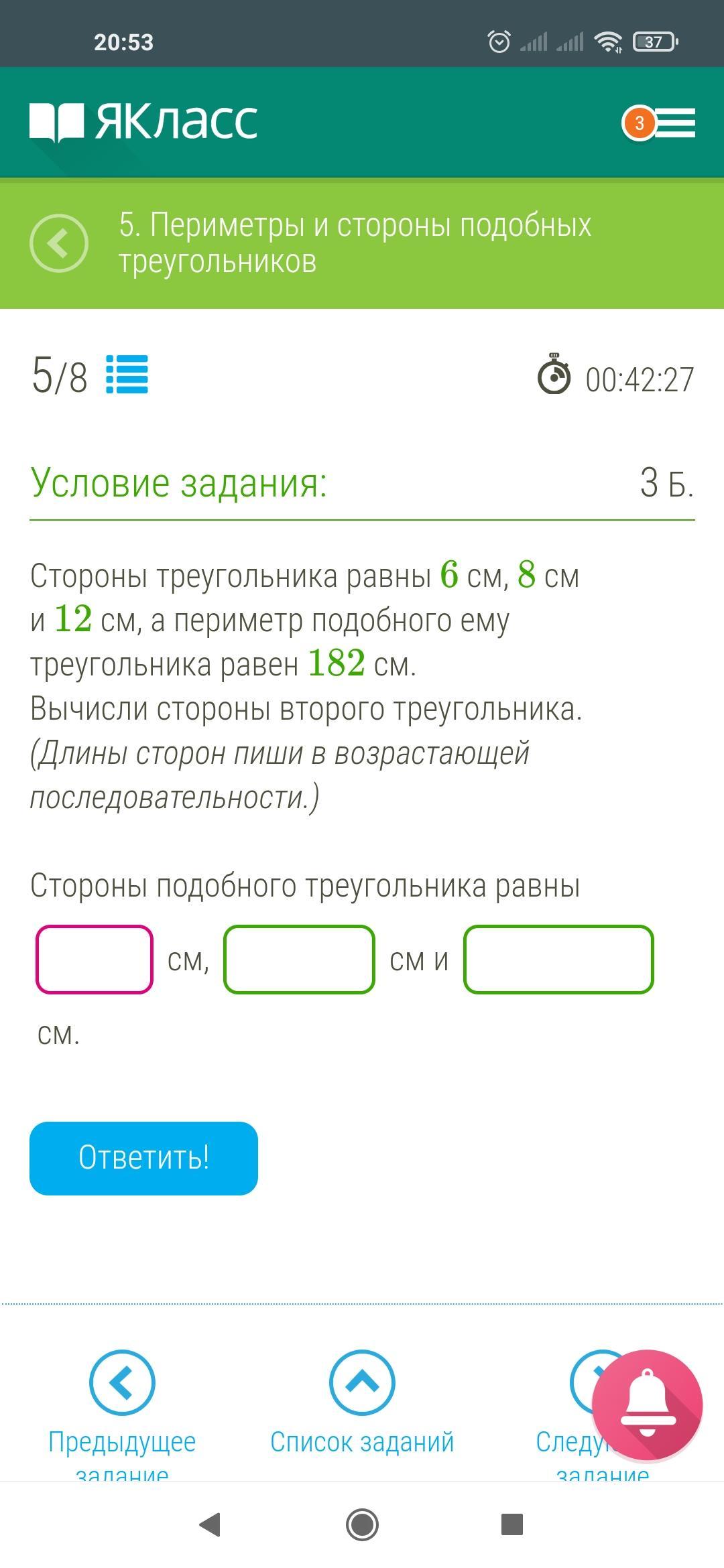
Task: Open Список заданий
Action: coord(362,1402)
